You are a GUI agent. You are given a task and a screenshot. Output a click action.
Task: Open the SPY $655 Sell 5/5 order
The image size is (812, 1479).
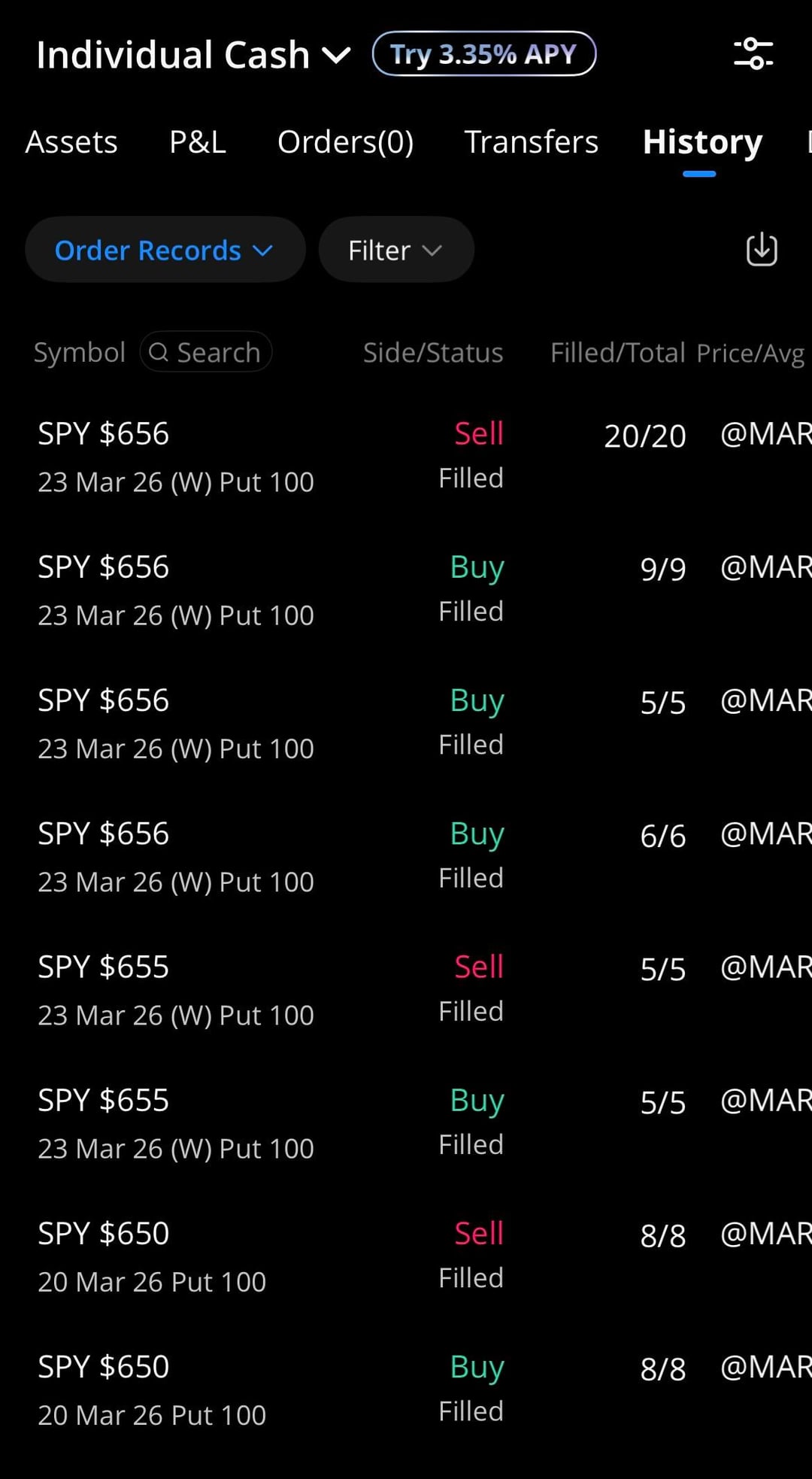(x=406, y=990)
